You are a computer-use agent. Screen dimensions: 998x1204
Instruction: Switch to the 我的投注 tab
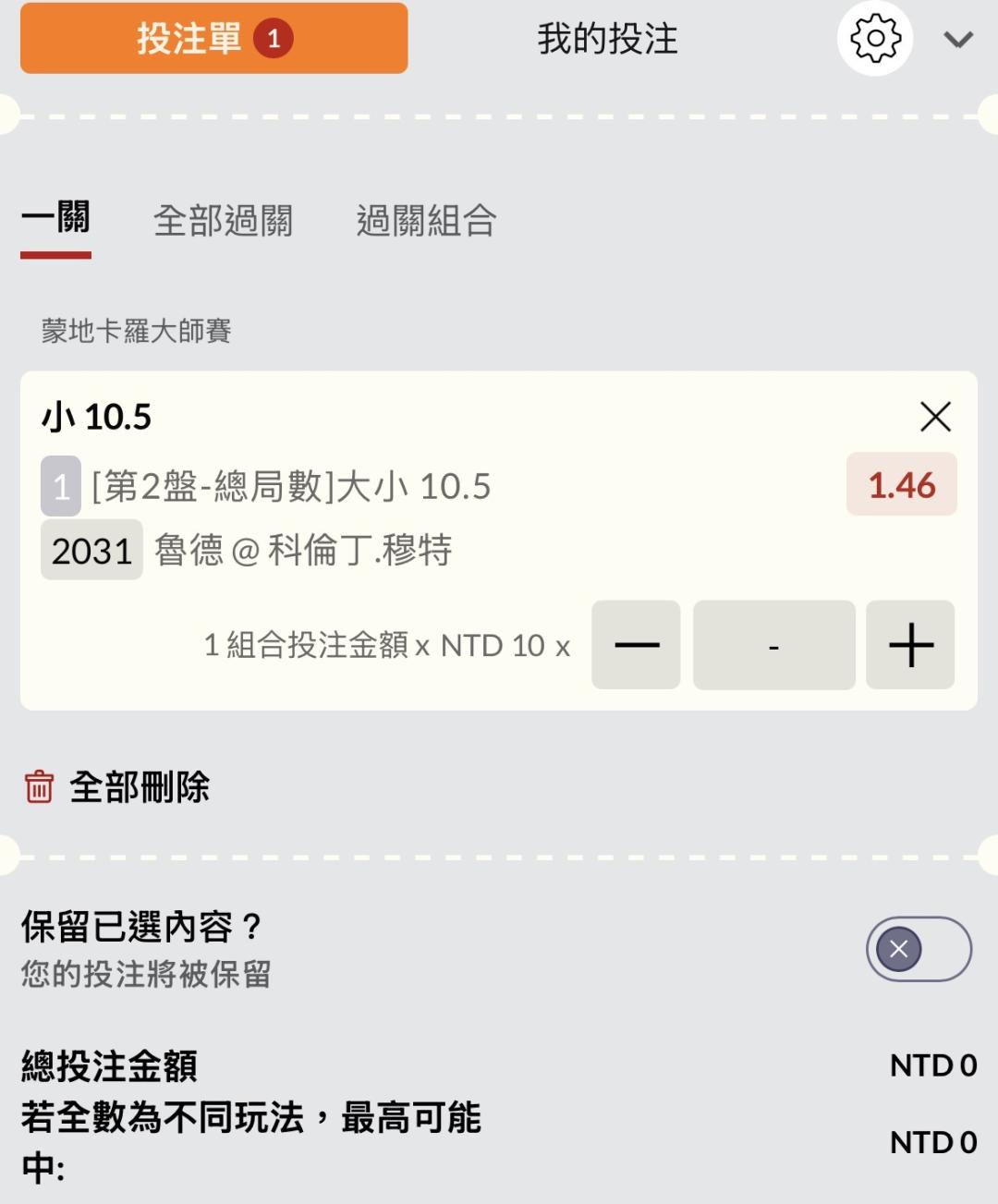point(607,40)
